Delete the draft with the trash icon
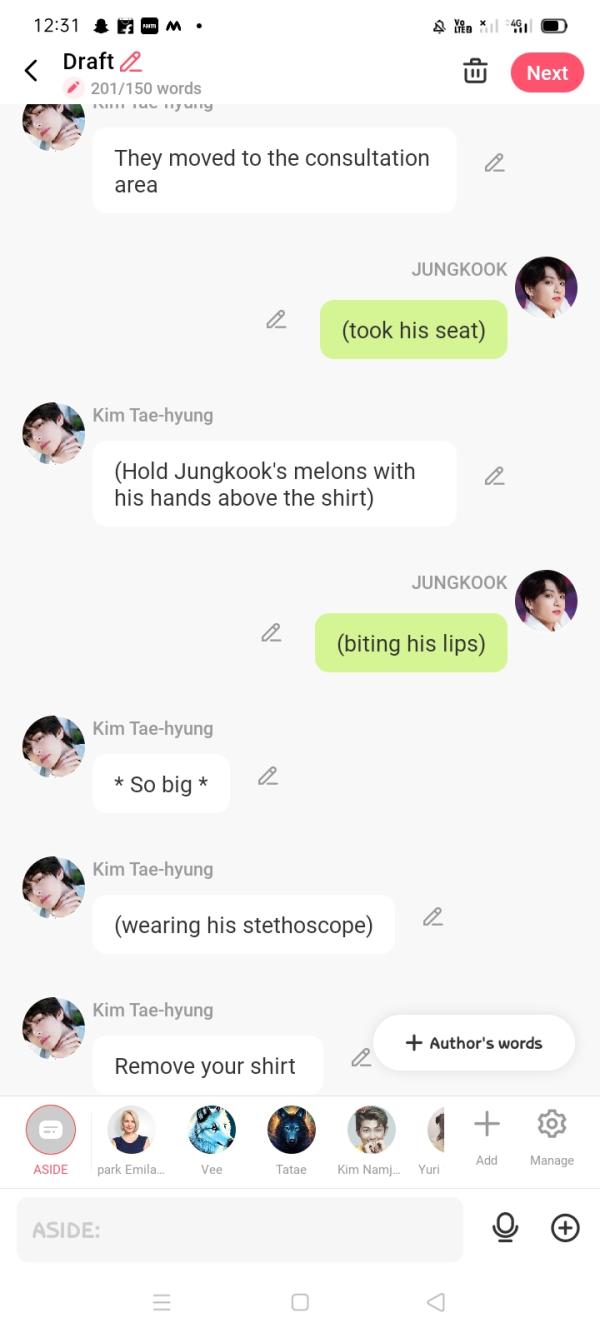Viewport: 600px width, 1333px height. pyautogui.click(x=475, y=71)
